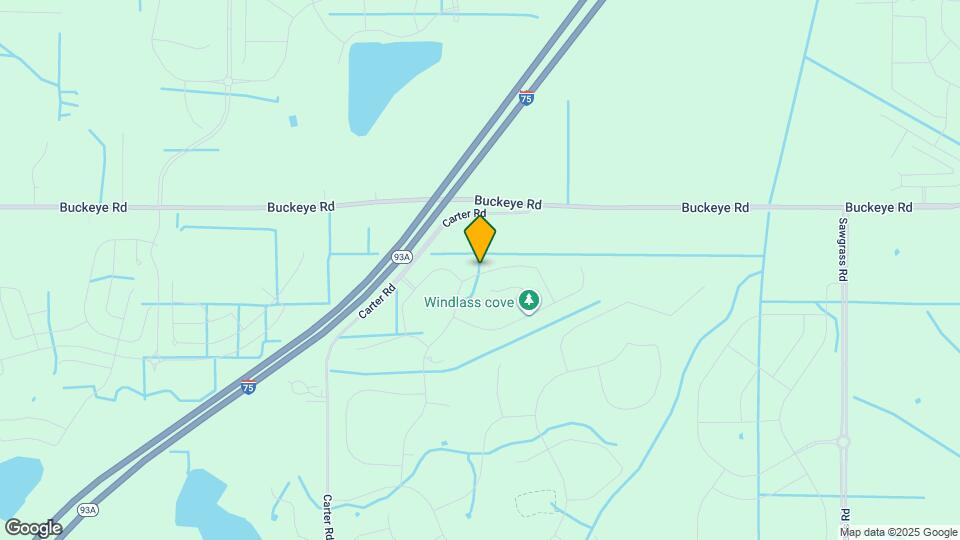
Task: Open the Windlass cove park pin
Action: coord(529,301)
